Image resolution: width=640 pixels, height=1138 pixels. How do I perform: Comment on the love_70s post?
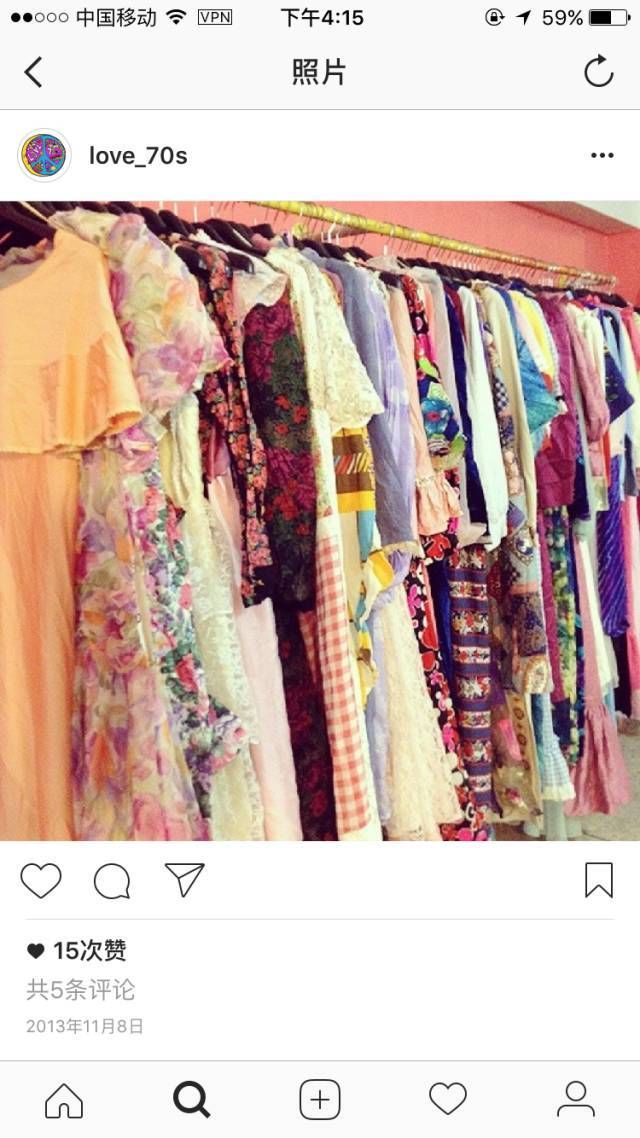[x=112, y=880]
